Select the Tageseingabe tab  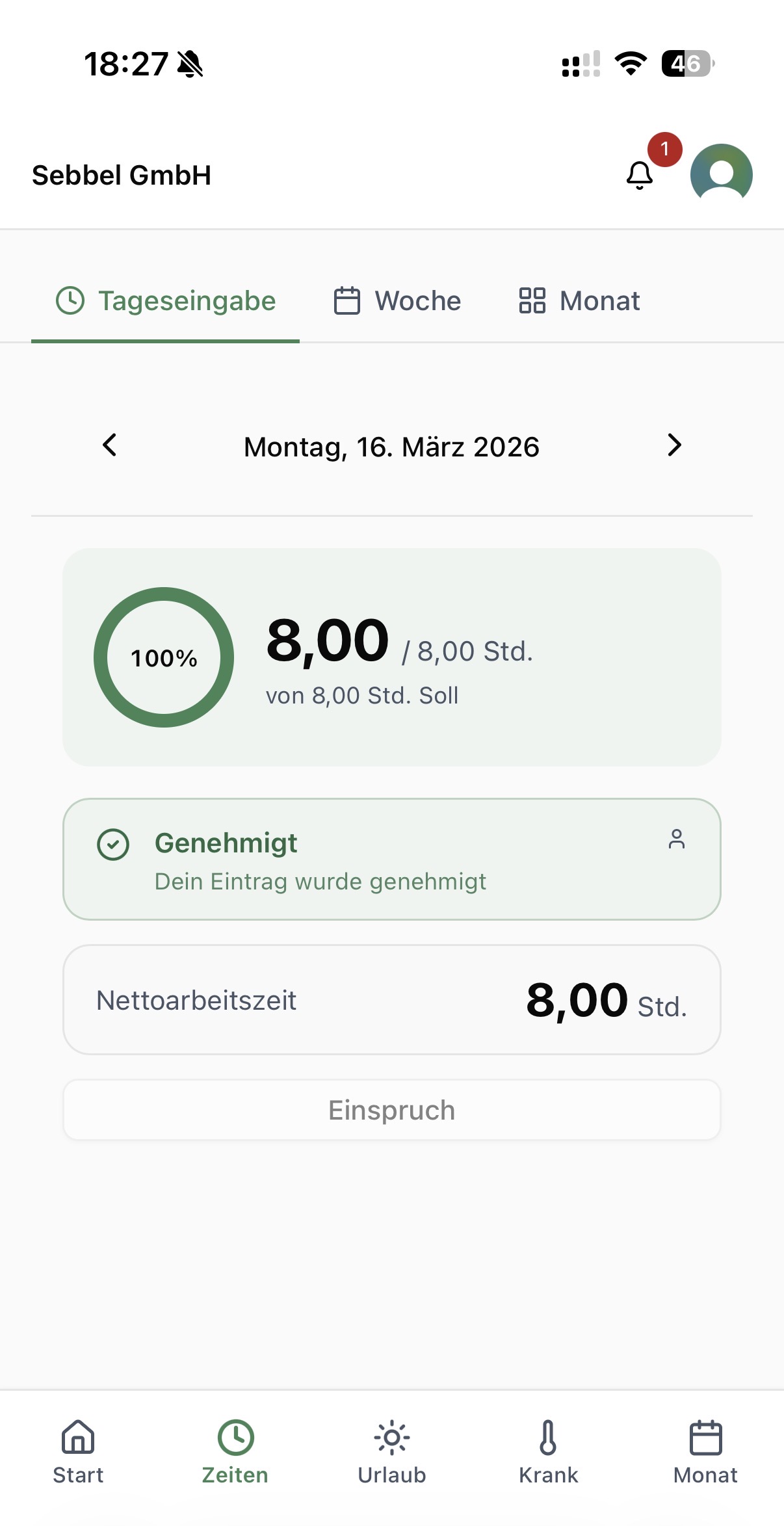coord(166,300)
